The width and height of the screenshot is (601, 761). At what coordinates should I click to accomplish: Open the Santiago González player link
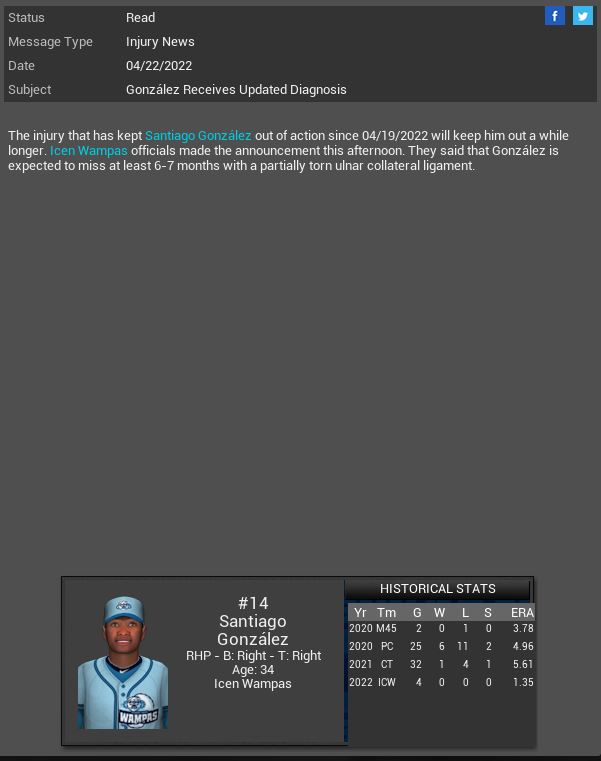[x=198, y=135]
